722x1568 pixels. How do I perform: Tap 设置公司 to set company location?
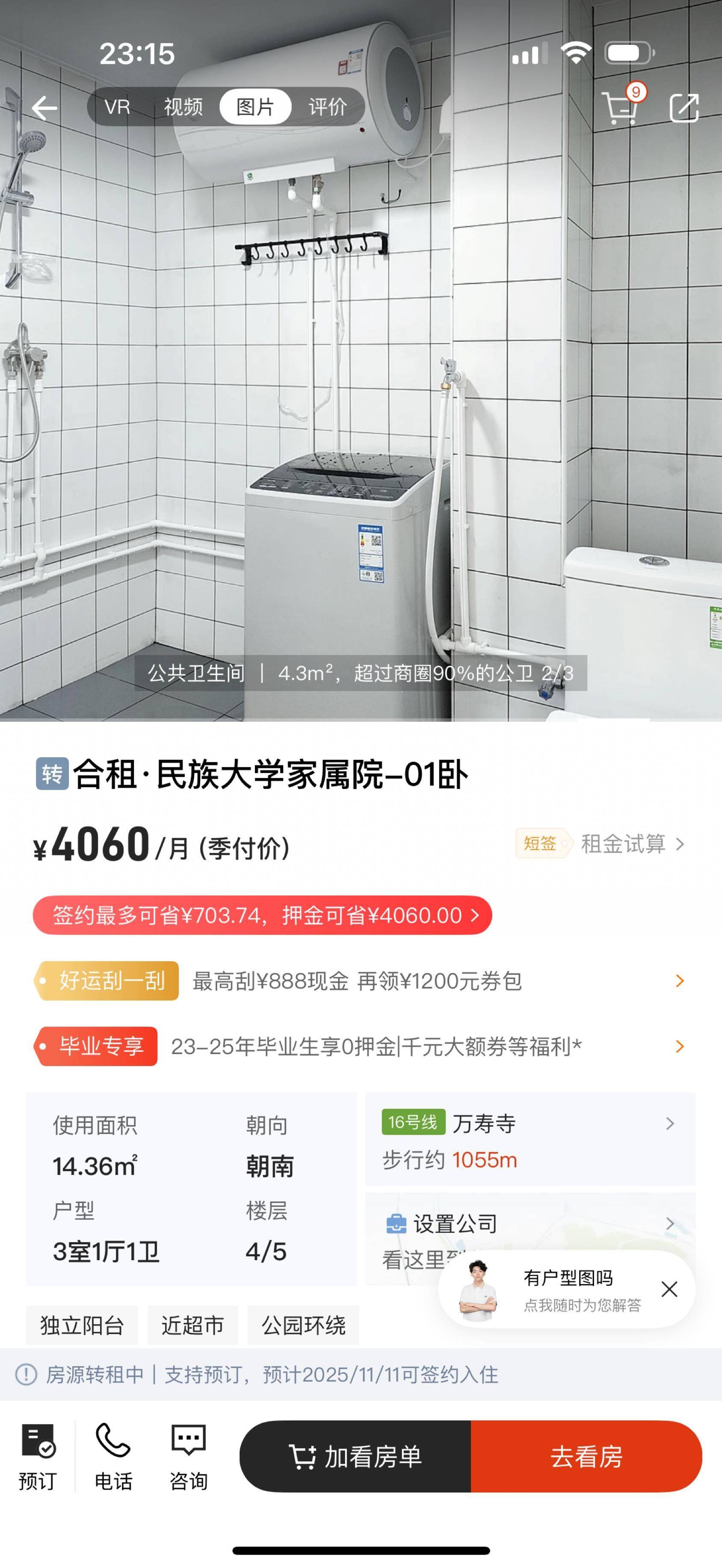point(530,1223)
